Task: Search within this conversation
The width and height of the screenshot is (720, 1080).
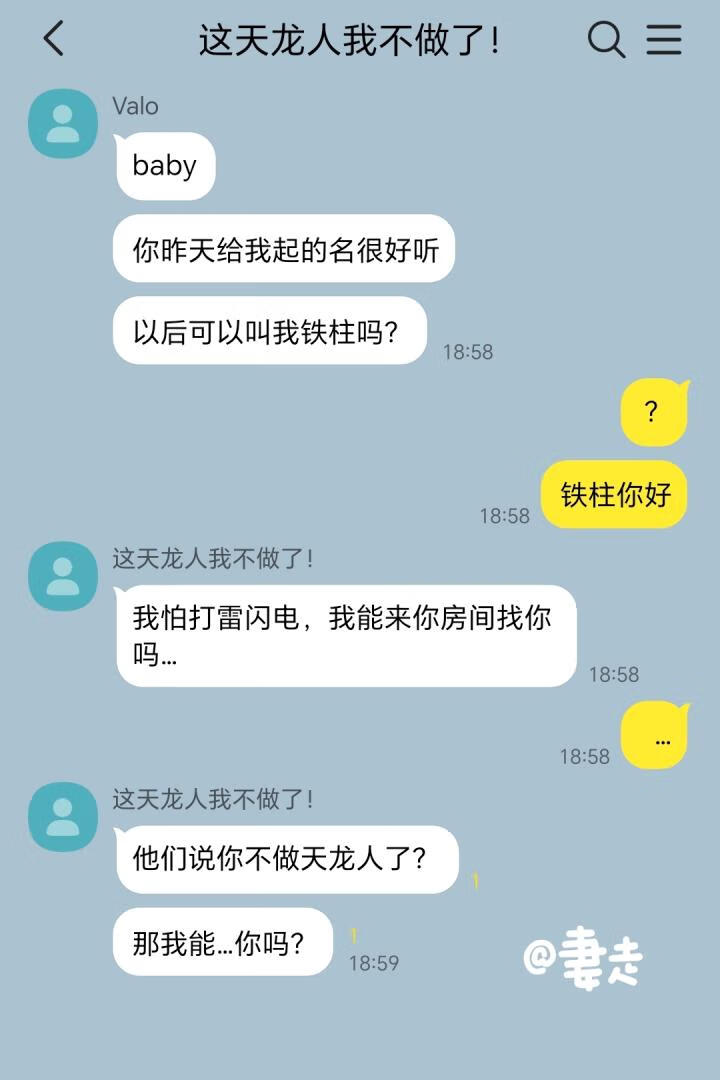Action: (606, 39)
